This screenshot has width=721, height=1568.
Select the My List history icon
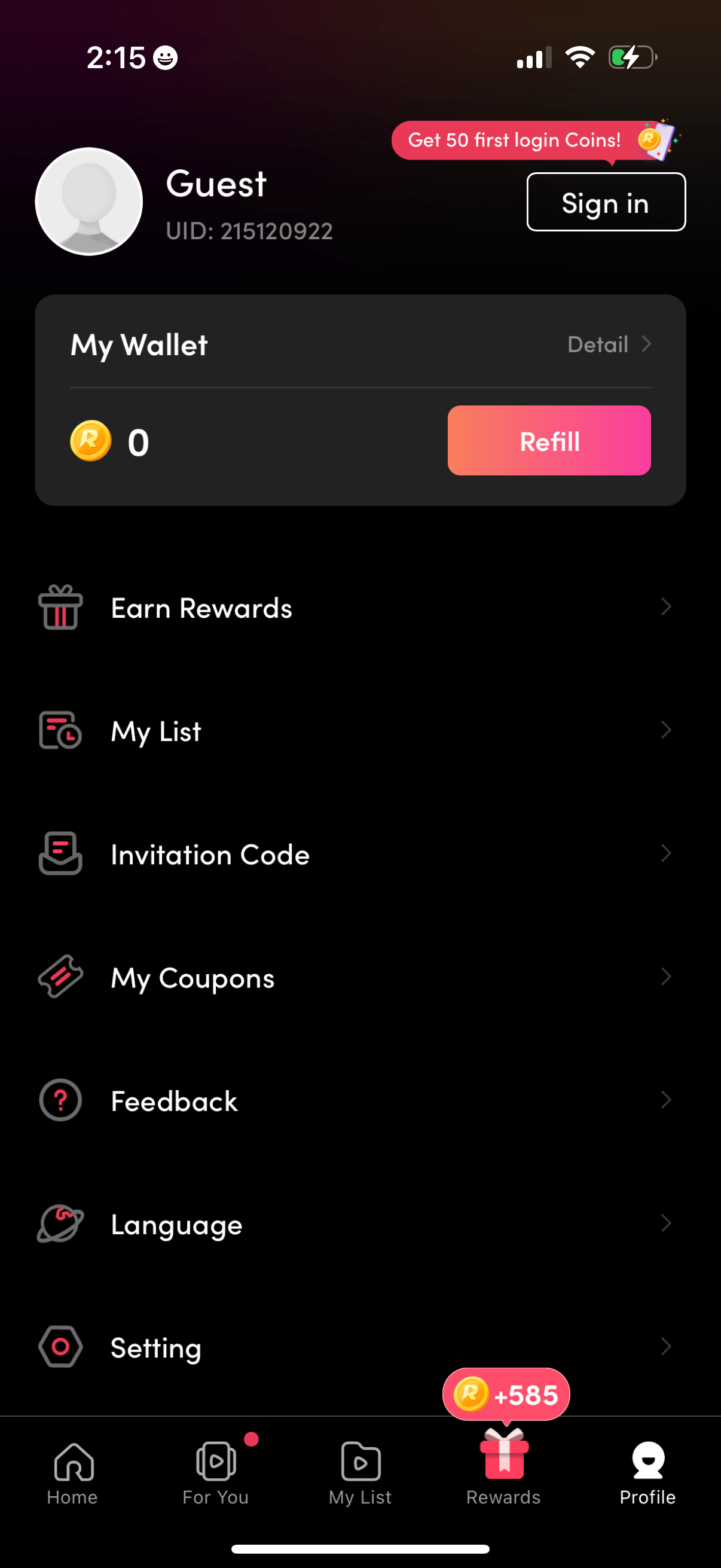click(59, 730)
